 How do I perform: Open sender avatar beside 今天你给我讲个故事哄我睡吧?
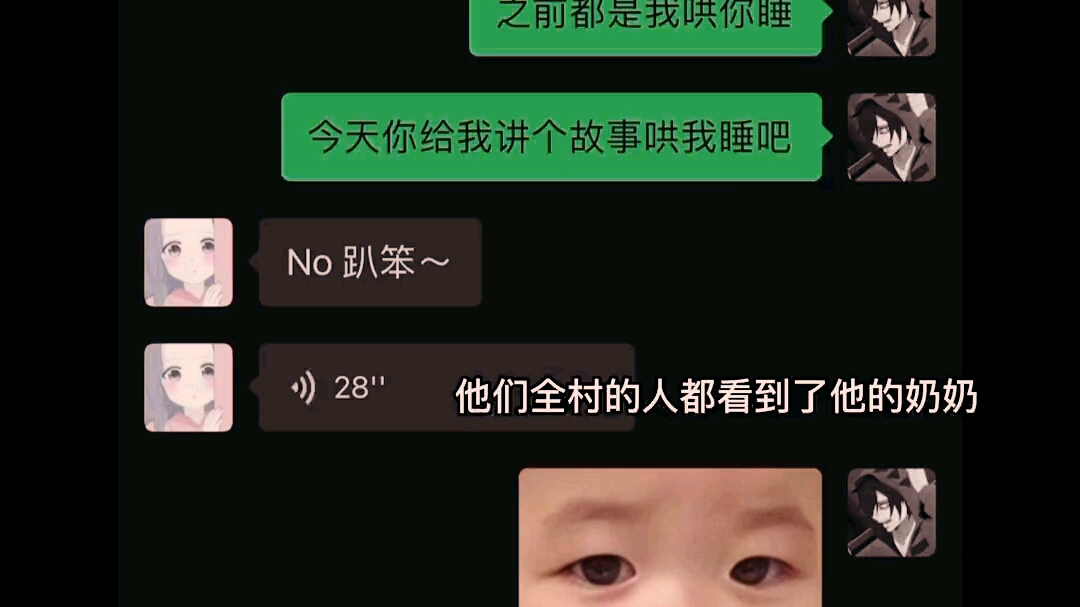point(891,137)
